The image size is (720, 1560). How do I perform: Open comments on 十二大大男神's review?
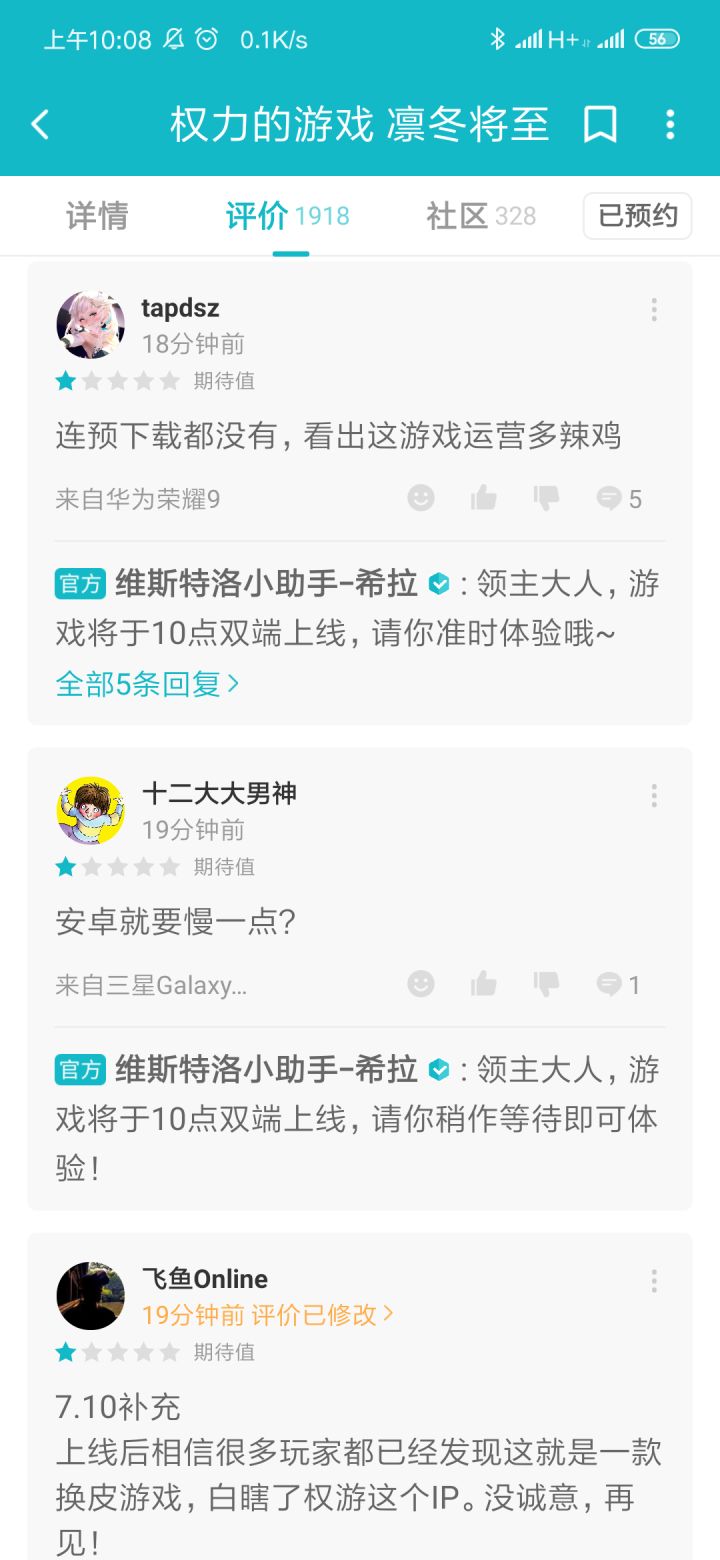coord(618,984)
